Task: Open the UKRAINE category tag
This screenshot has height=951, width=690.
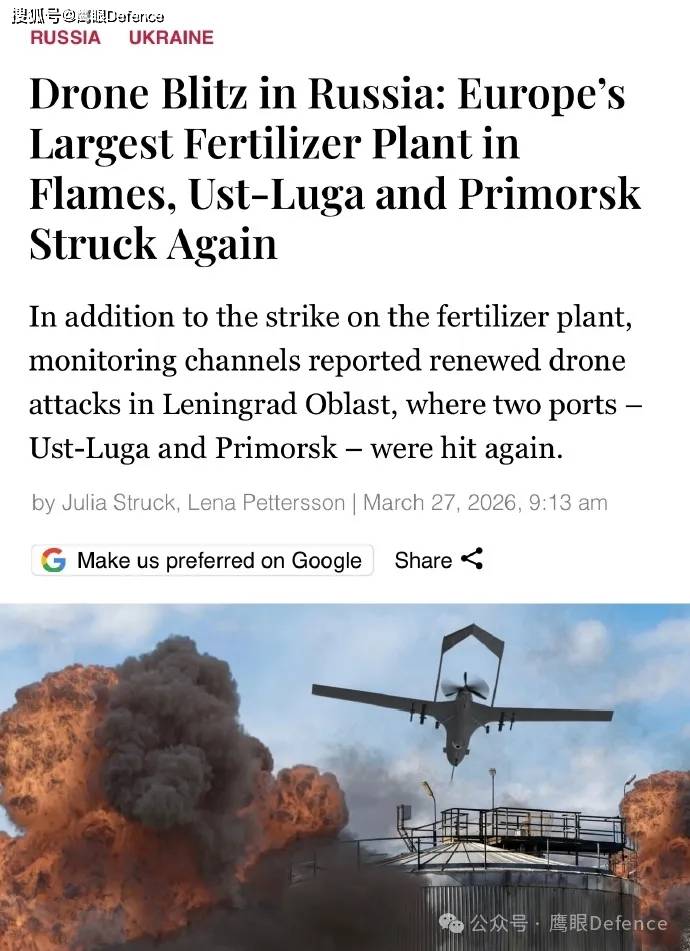Action: coord(171,38)
